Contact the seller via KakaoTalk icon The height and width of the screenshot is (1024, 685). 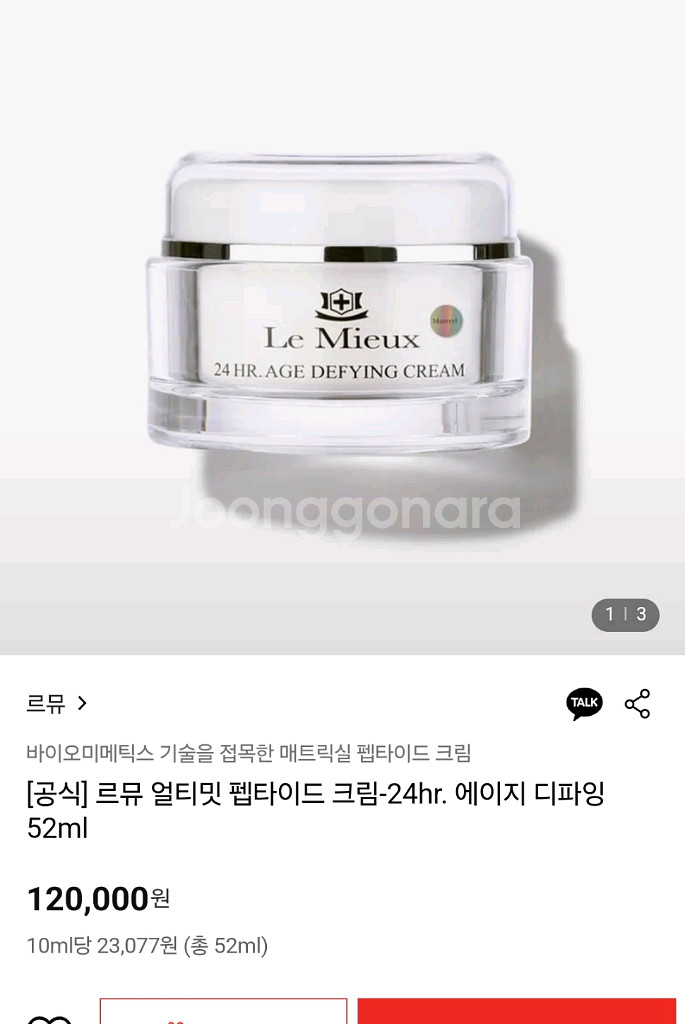[584, 703]
